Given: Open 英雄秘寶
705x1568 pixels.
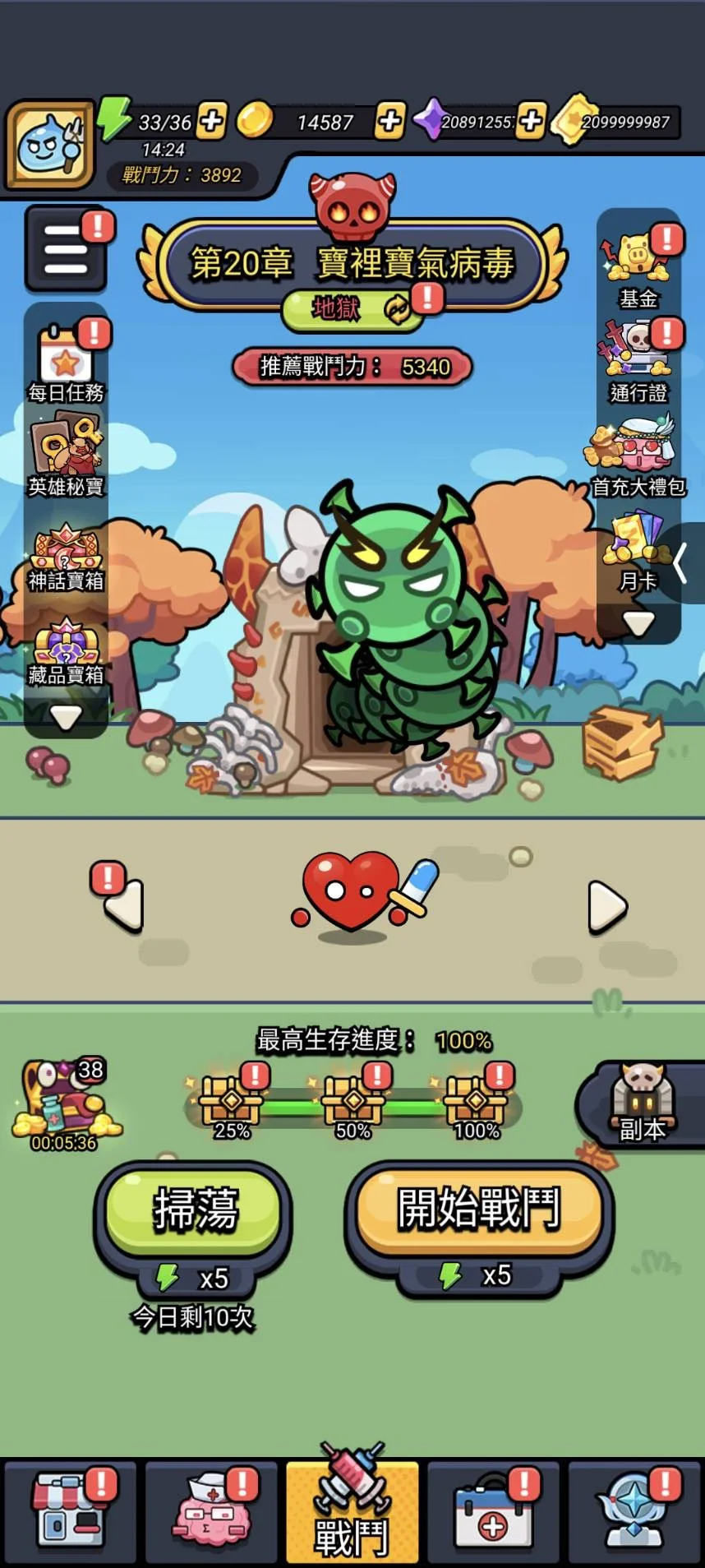Looking at the screenshot, I should pos(66,458).
